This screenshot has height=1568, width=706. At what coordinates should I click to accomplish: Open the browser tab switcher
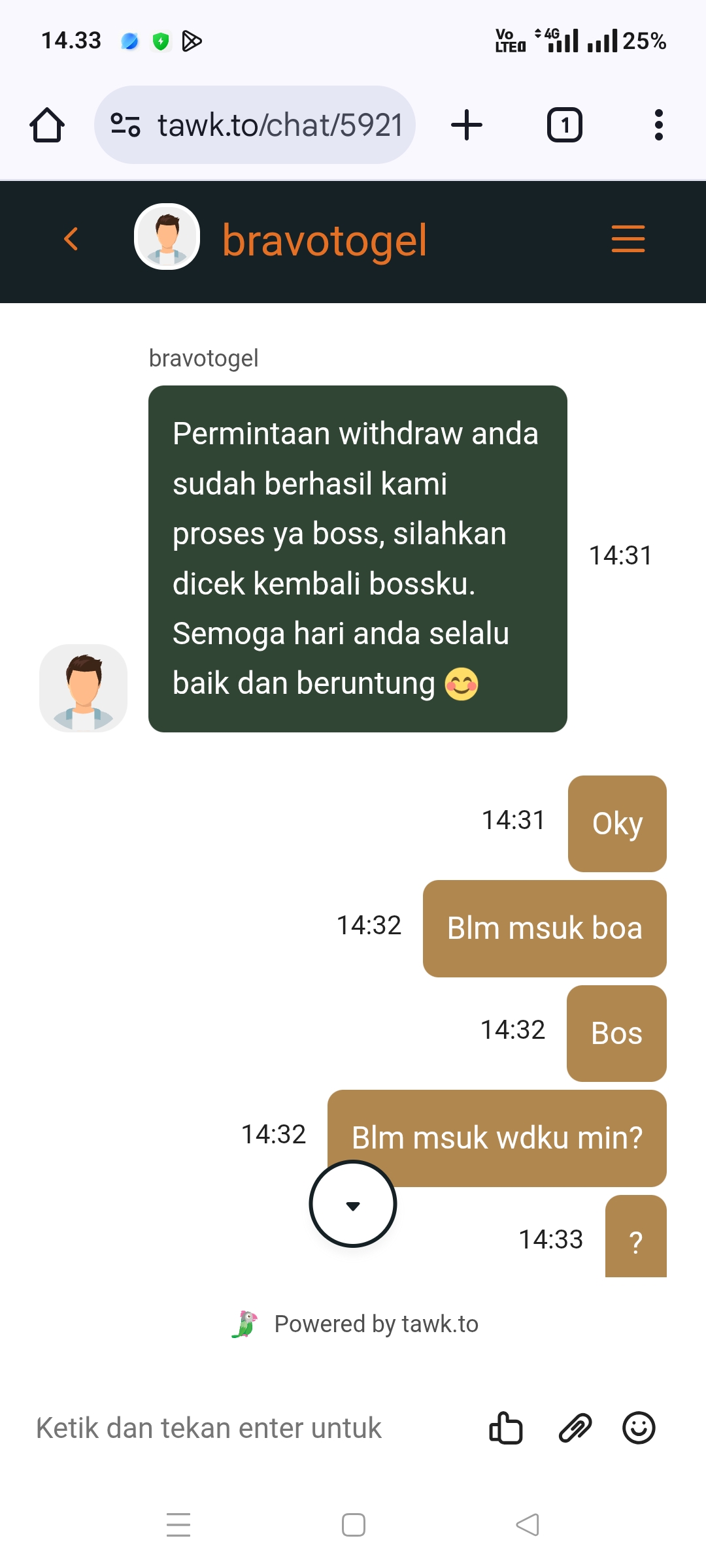(564, 125)
